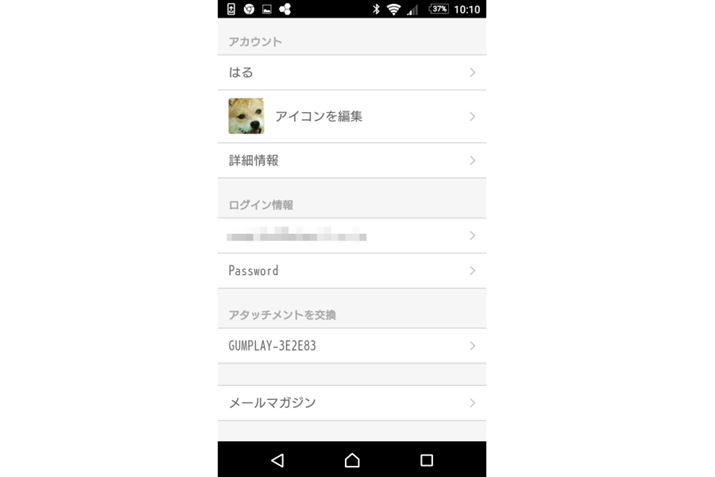Tap the system back button
Viewport: 715px width, 477px height.
click(x=277, y=460)
